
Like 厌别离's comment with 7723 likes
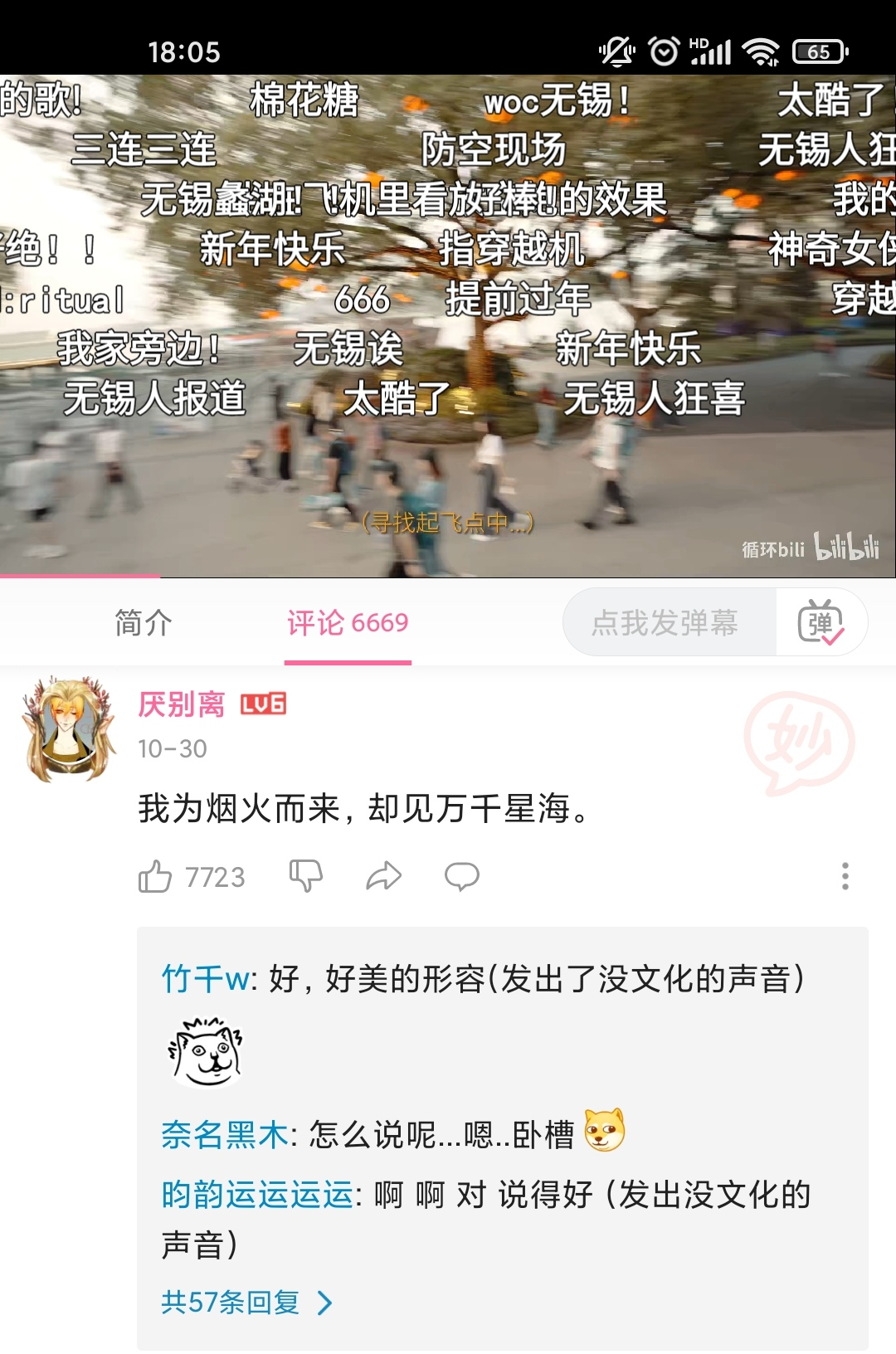click(x=156, y=876)
